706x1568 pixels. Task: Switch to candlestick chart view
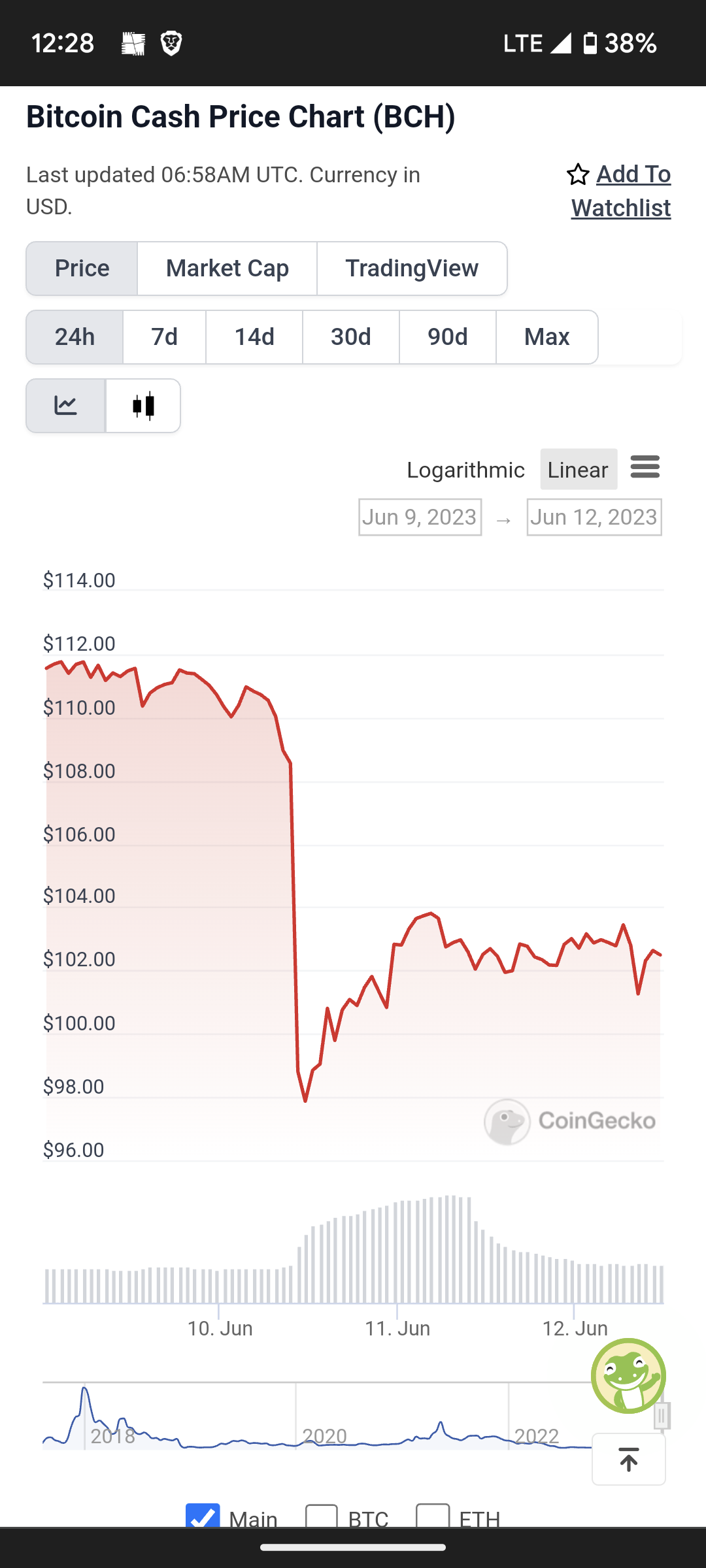(143, 406)
